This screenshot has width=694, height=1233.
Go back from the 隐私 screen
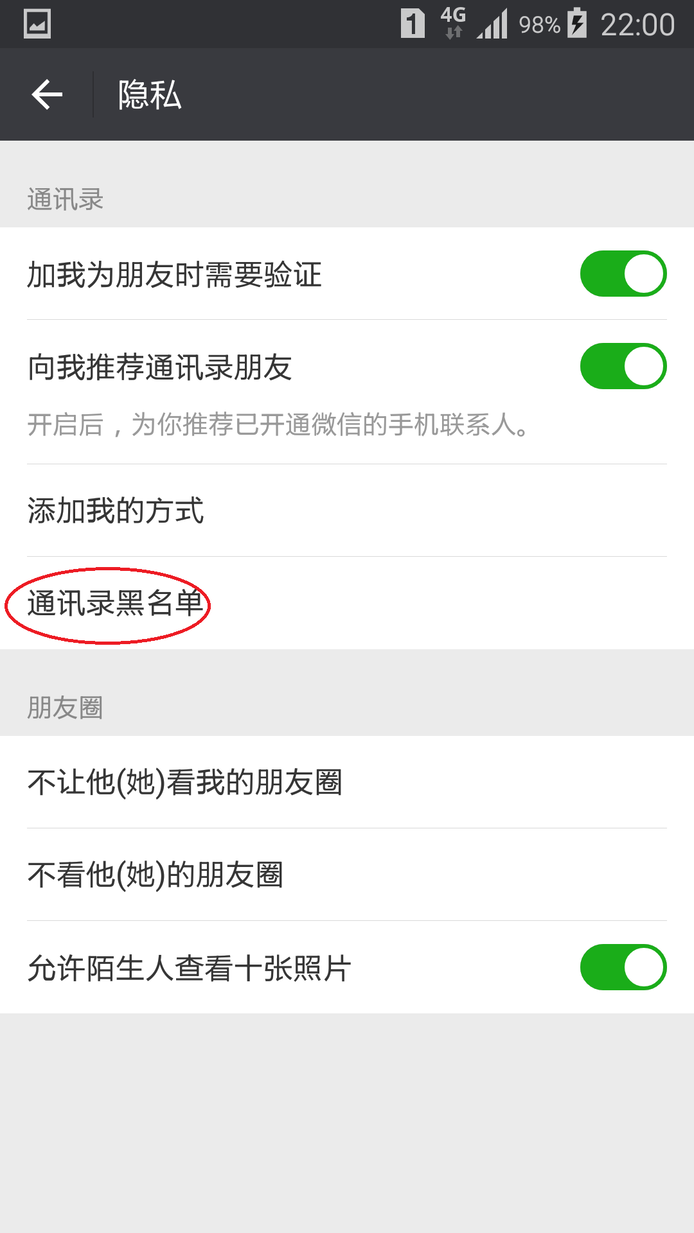click(x=47, y=95)
